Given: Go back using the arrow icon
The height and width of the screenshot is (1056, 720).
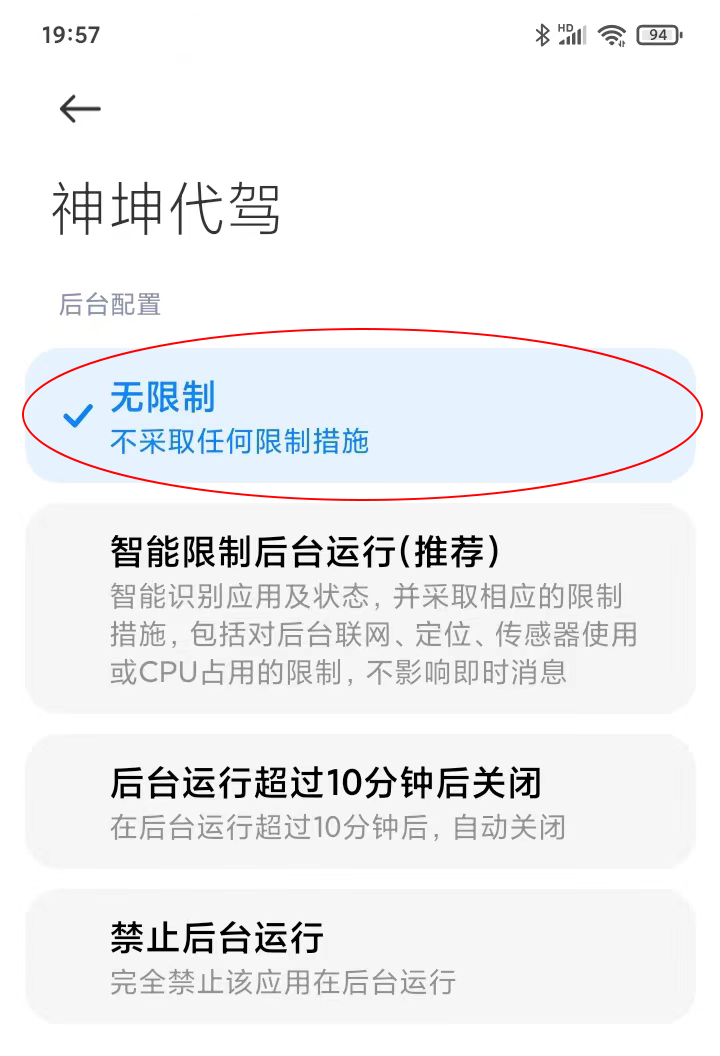Looking at the screenshot, I should tap(80, 108).
